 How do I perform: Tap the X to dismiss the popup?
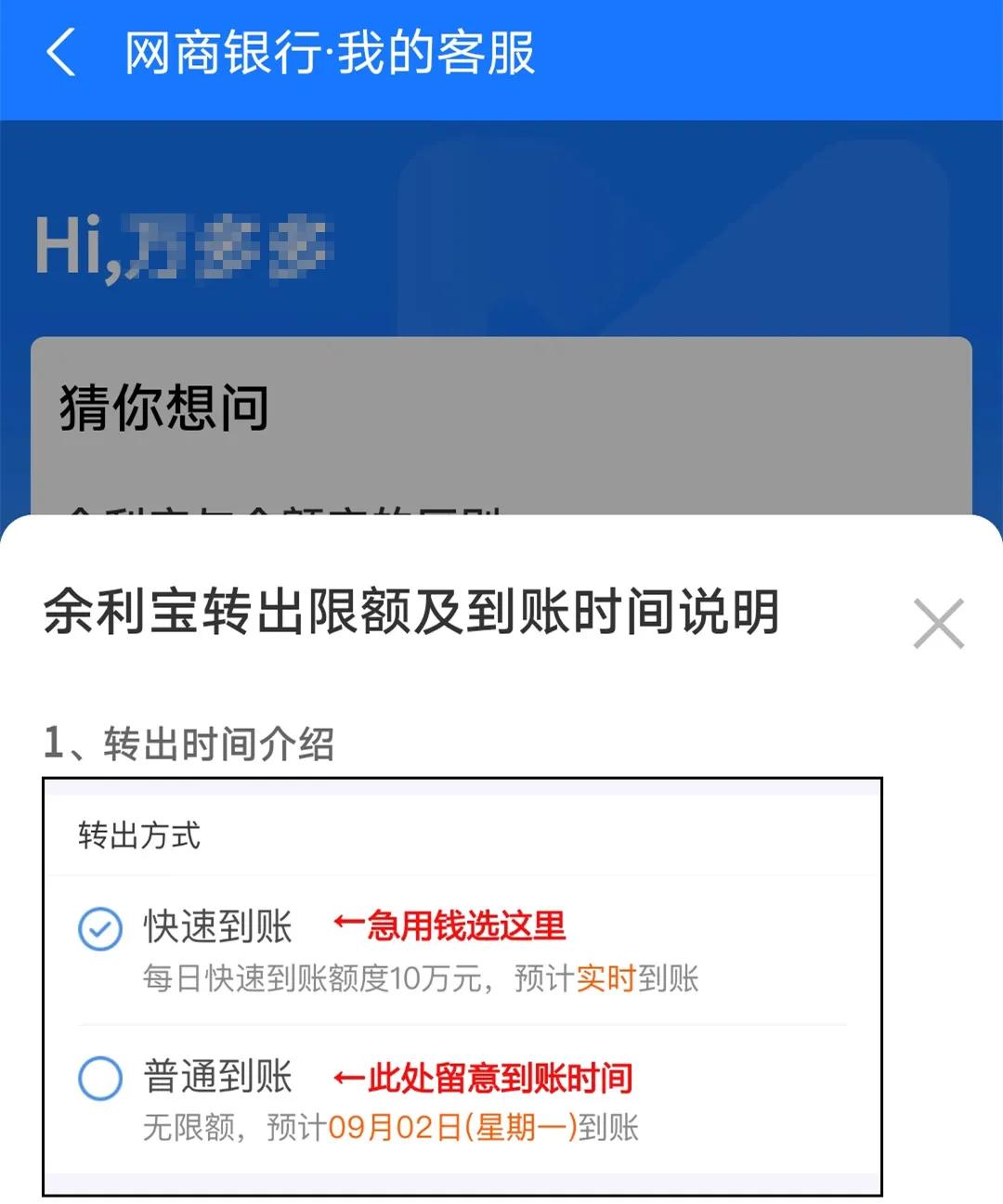939,625
